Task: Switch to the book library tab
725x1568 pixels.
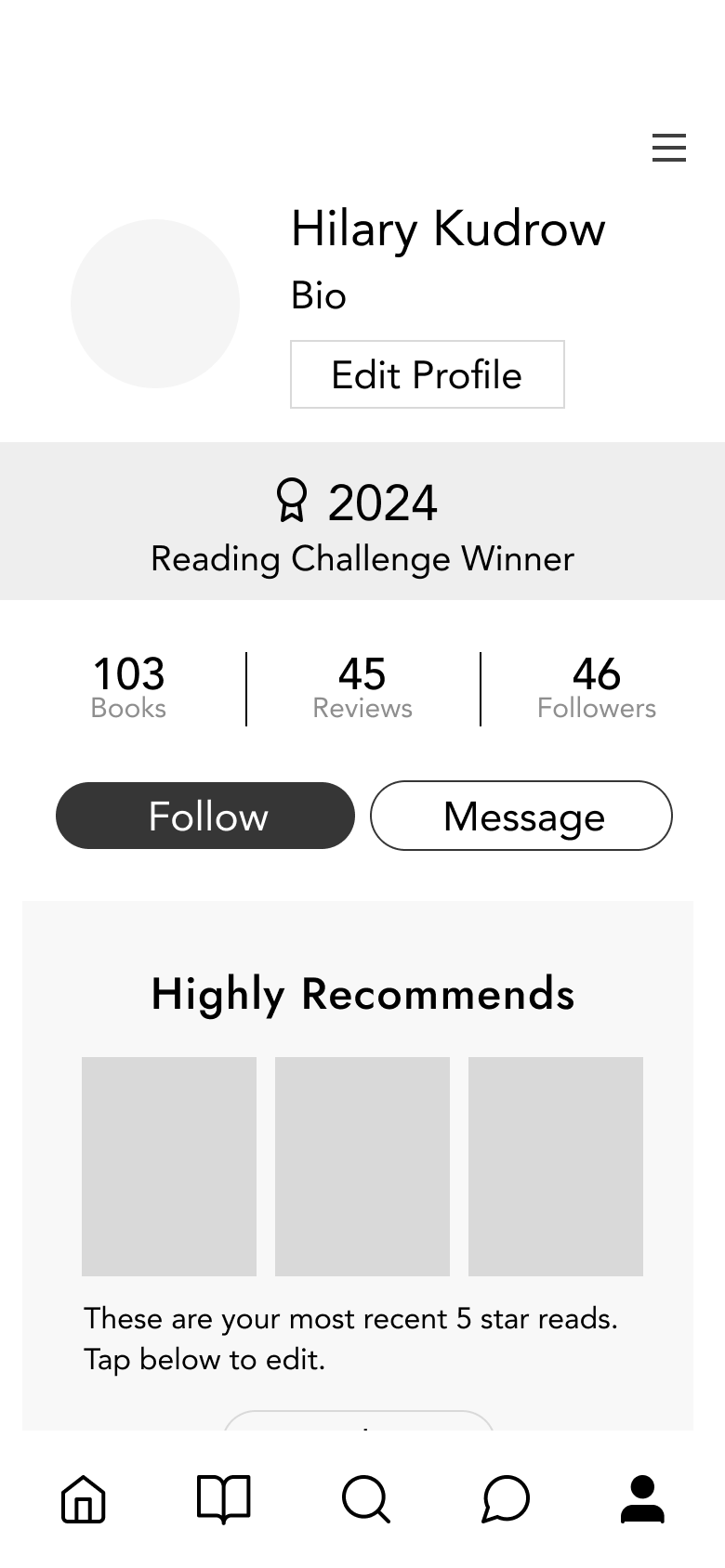Action: 224,1498
